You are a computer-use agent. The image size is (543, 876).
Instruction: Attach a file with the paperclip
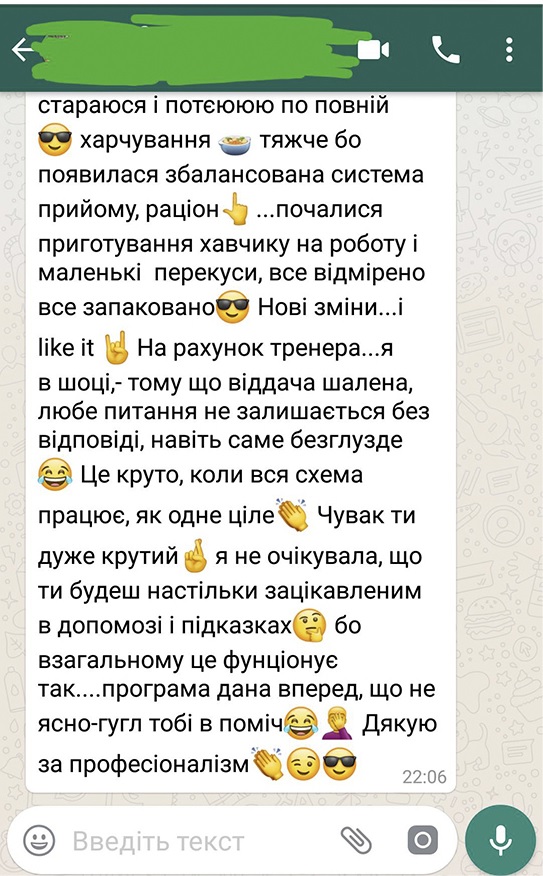pos(356,840)
